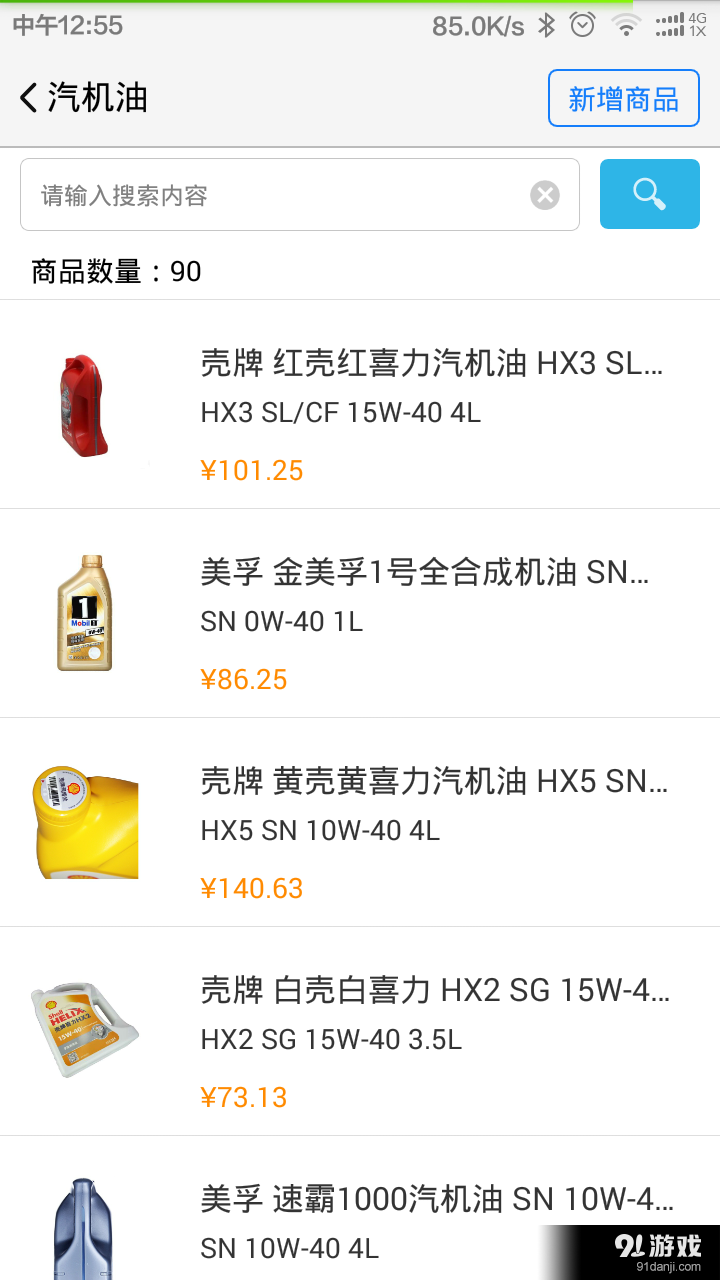Tap the alarm clock status bar icon
The image size is (720, 1280).
click(580, 25)
